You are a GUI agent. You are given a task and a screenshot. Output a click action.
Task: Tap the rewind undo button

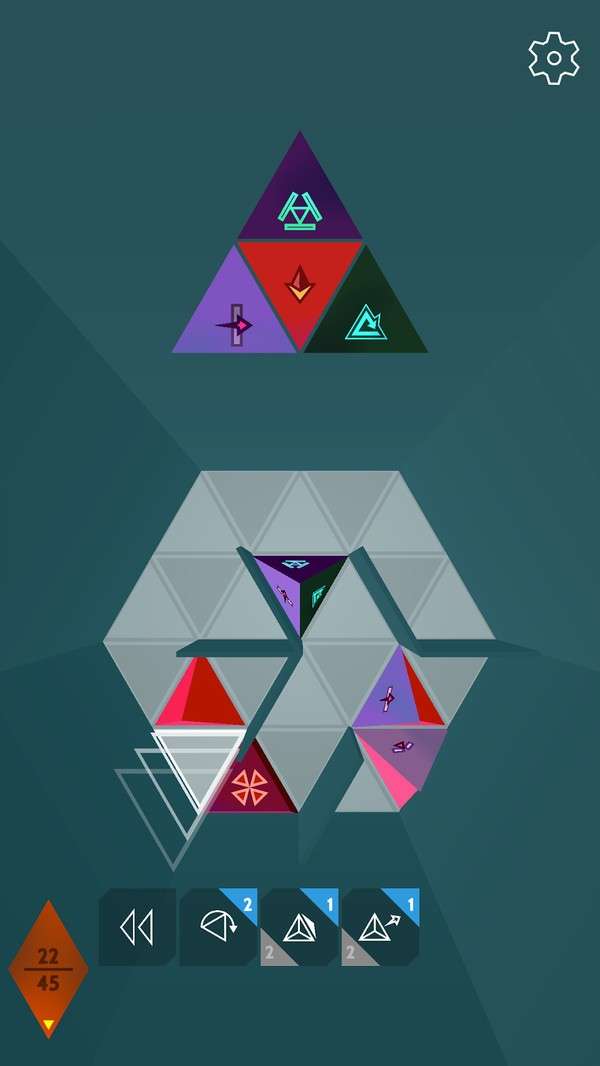click(x=137, y=928)
